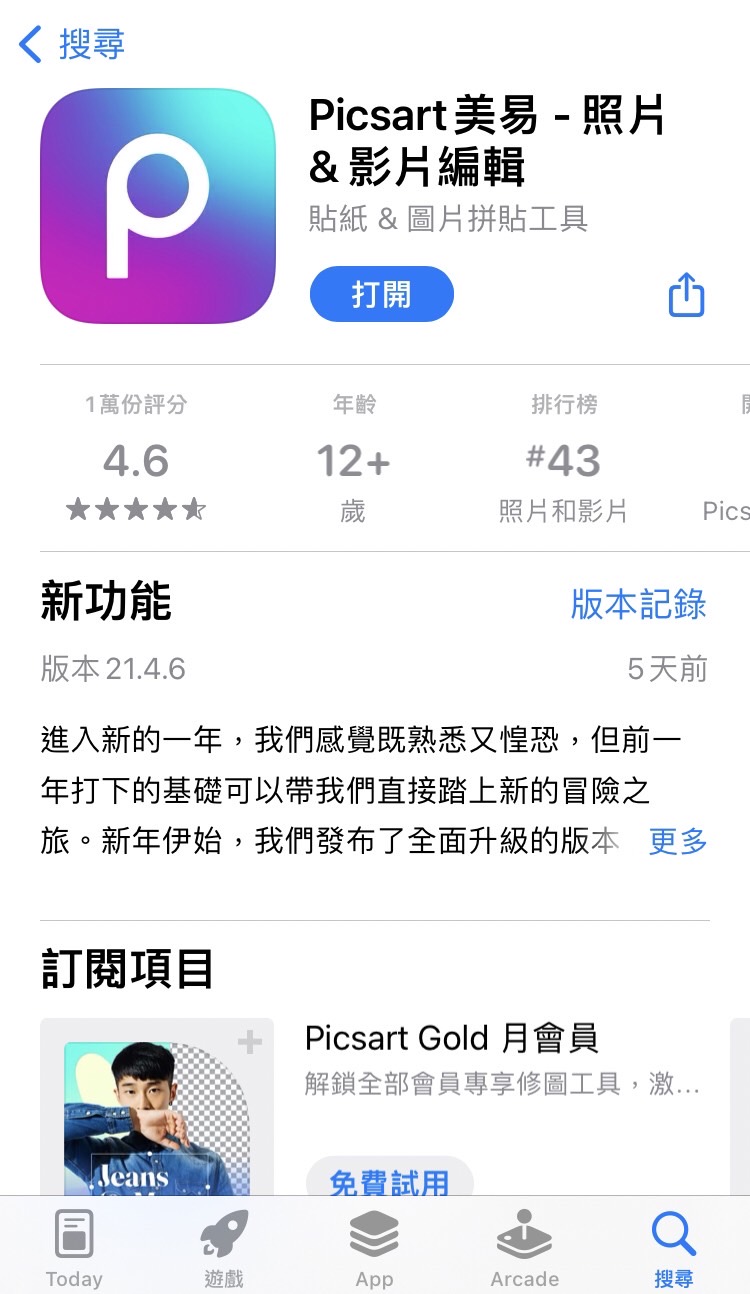
Task: Tap the 打開 button to launch Picsart
Action: [382, 293]
